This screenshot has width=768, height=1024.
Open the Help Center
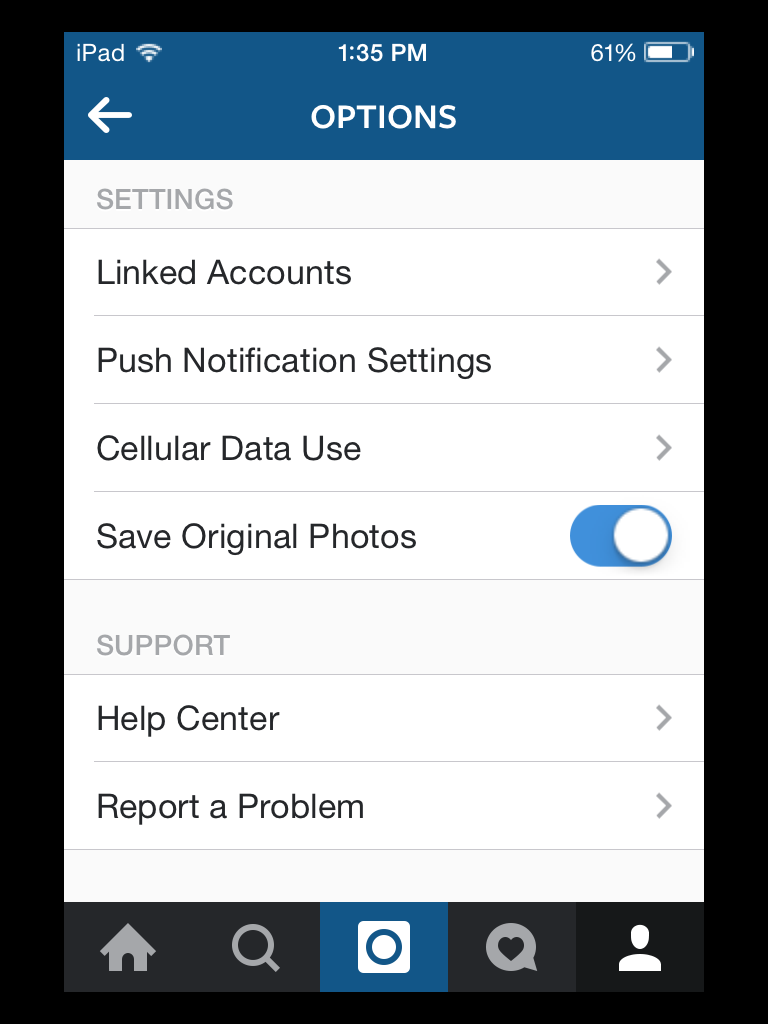(384, 719)
